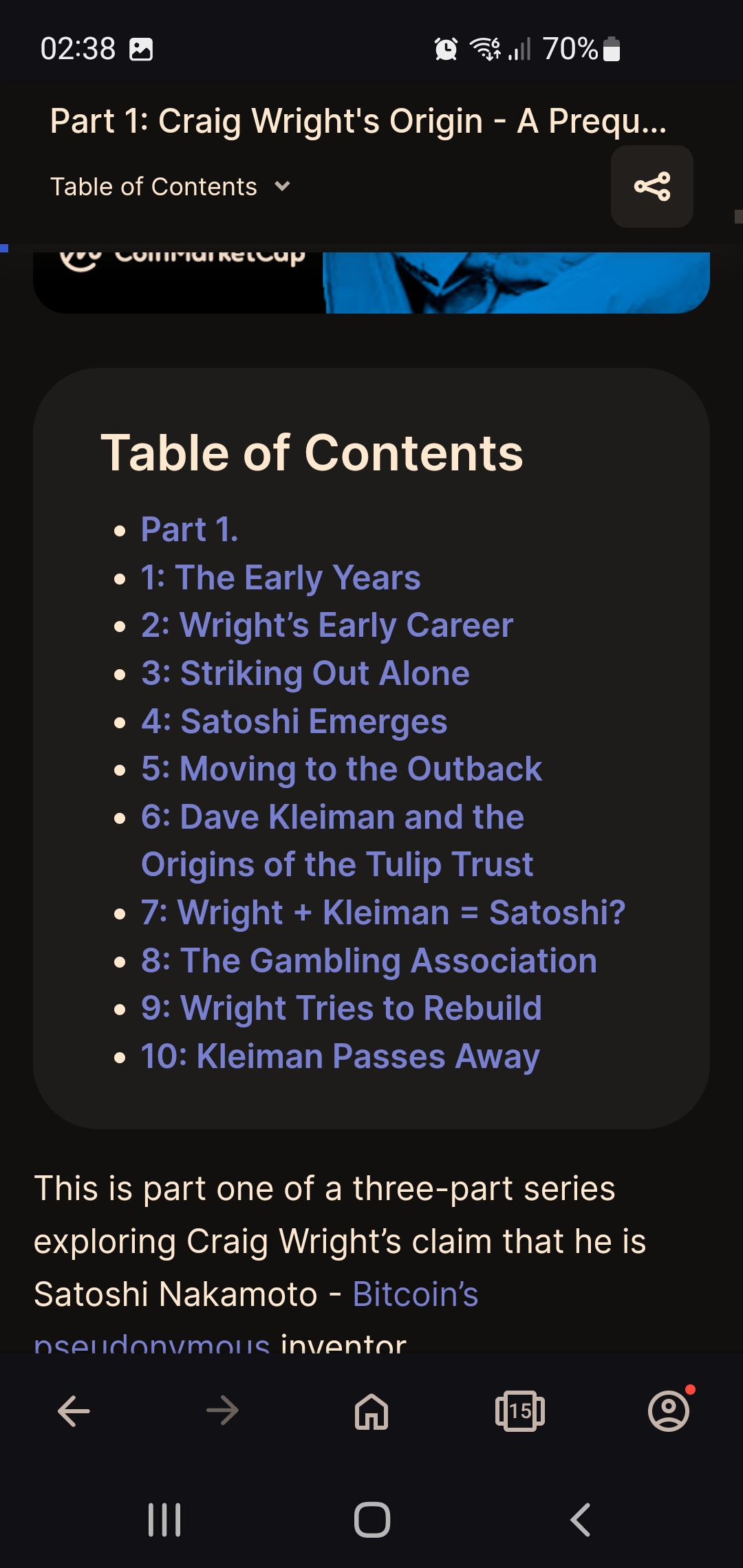The height and width of the screenshot is (1568, 743).
Task: Open the account profile icon
Action: [669, 1411]
